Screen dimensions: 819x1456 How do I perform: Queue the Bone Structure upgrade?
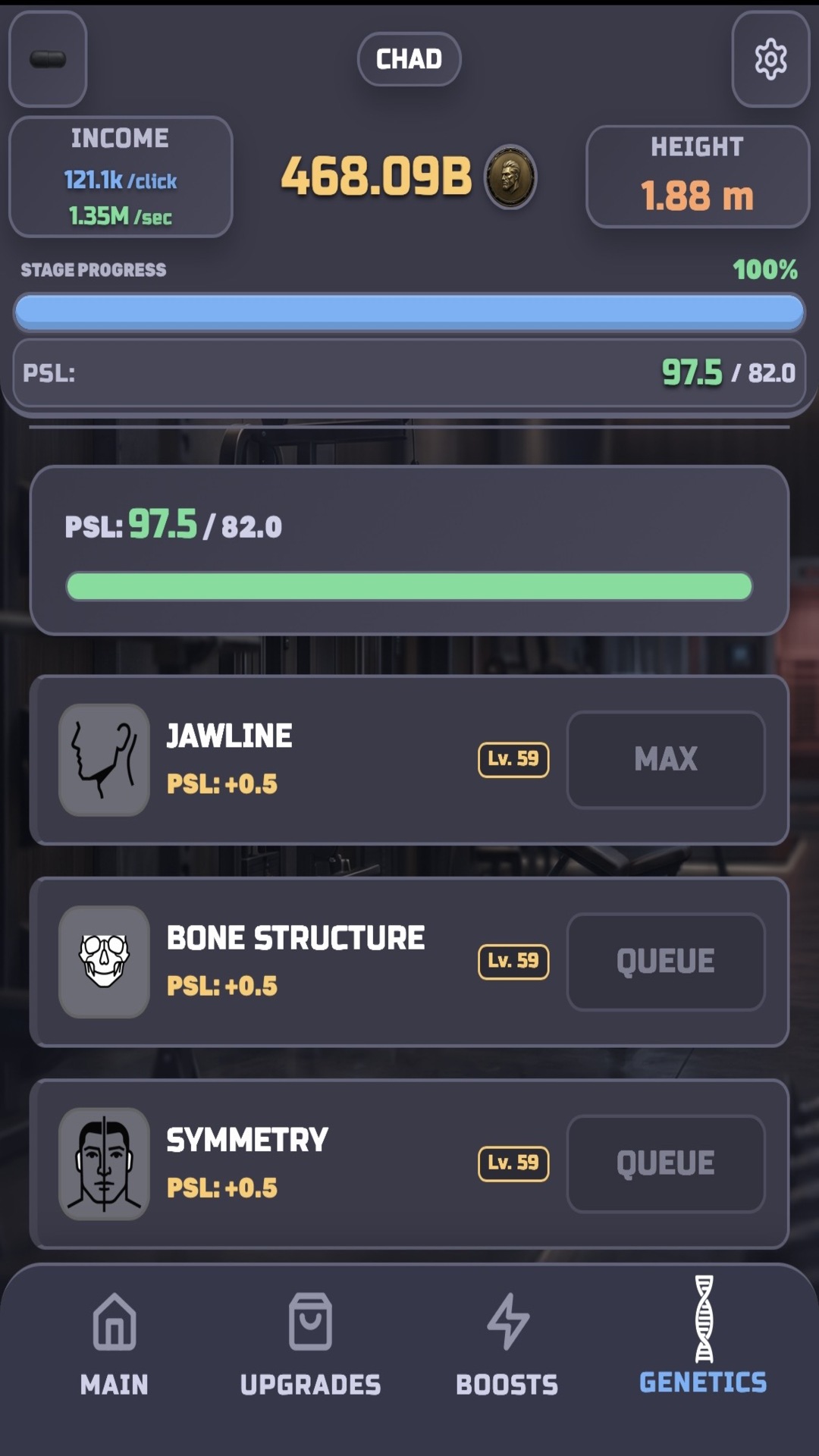[666, 962]
